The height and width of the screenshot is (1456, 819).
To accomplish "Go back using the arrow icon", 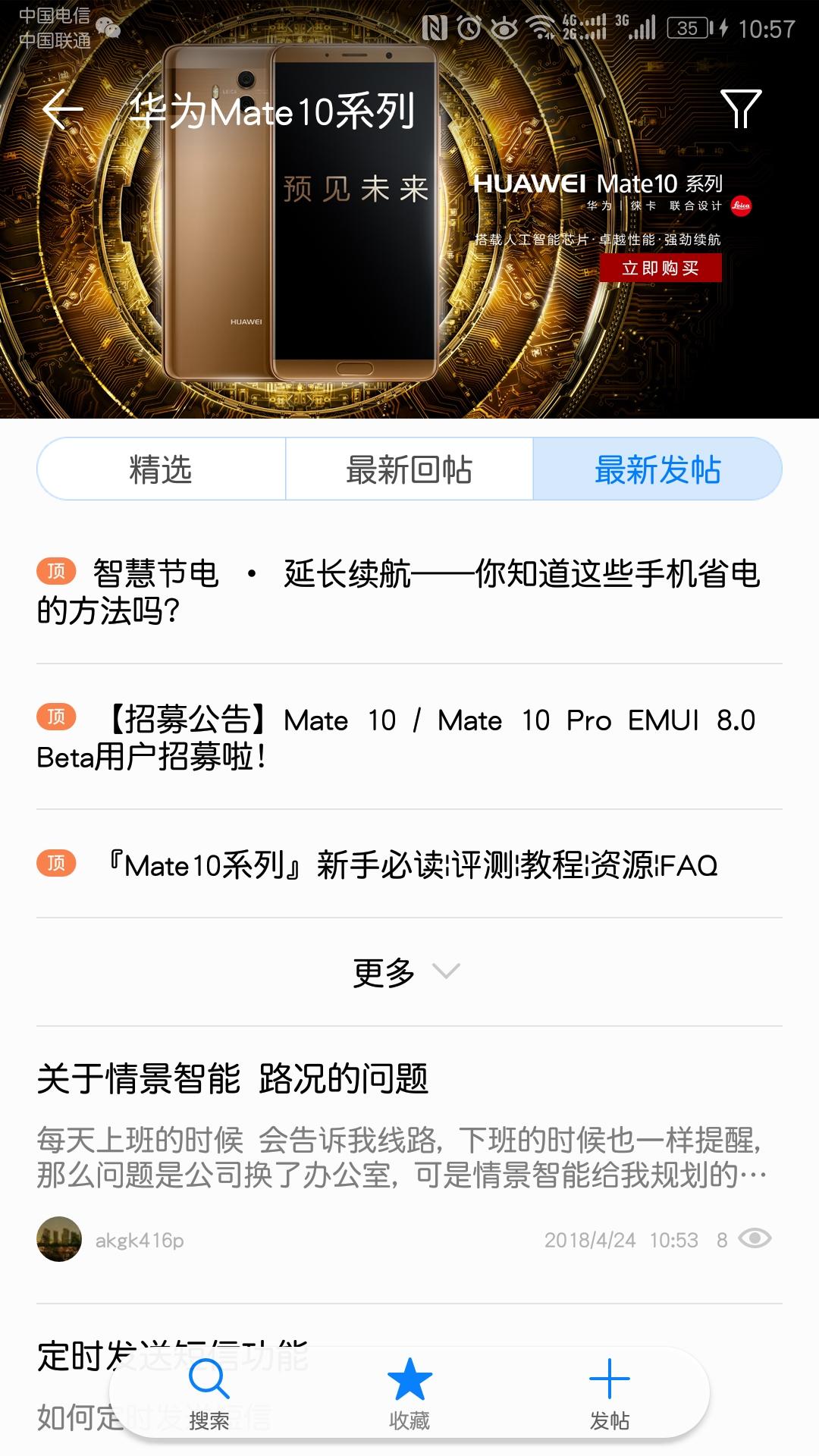I will 63,111.
